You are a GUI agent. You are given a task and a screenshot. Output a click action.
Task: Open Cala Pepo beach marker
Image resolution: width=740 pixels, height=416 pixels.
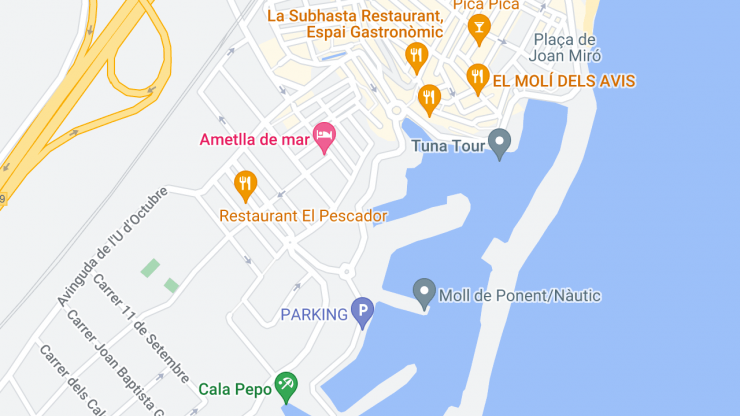tap(287, 384)
